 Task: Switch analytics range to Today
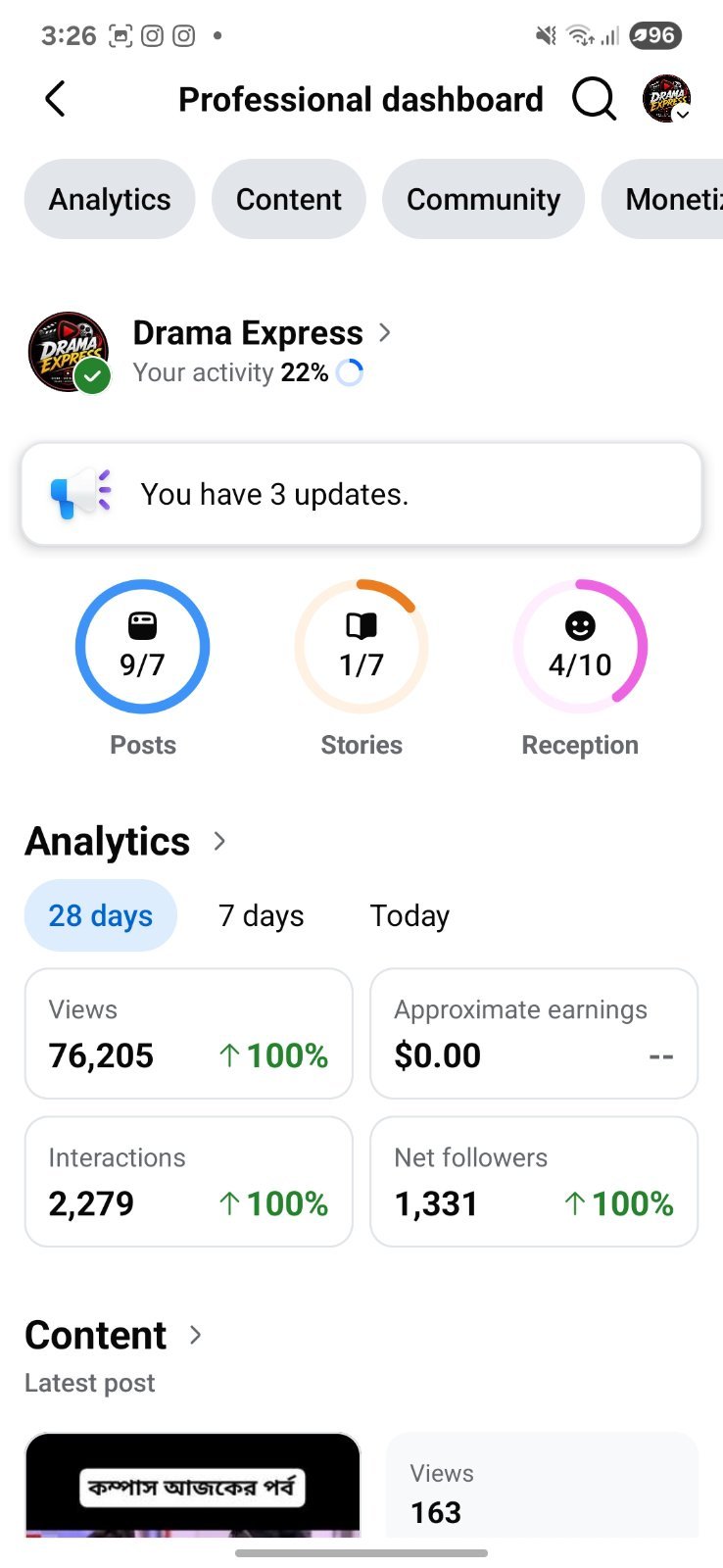point(410,916)
